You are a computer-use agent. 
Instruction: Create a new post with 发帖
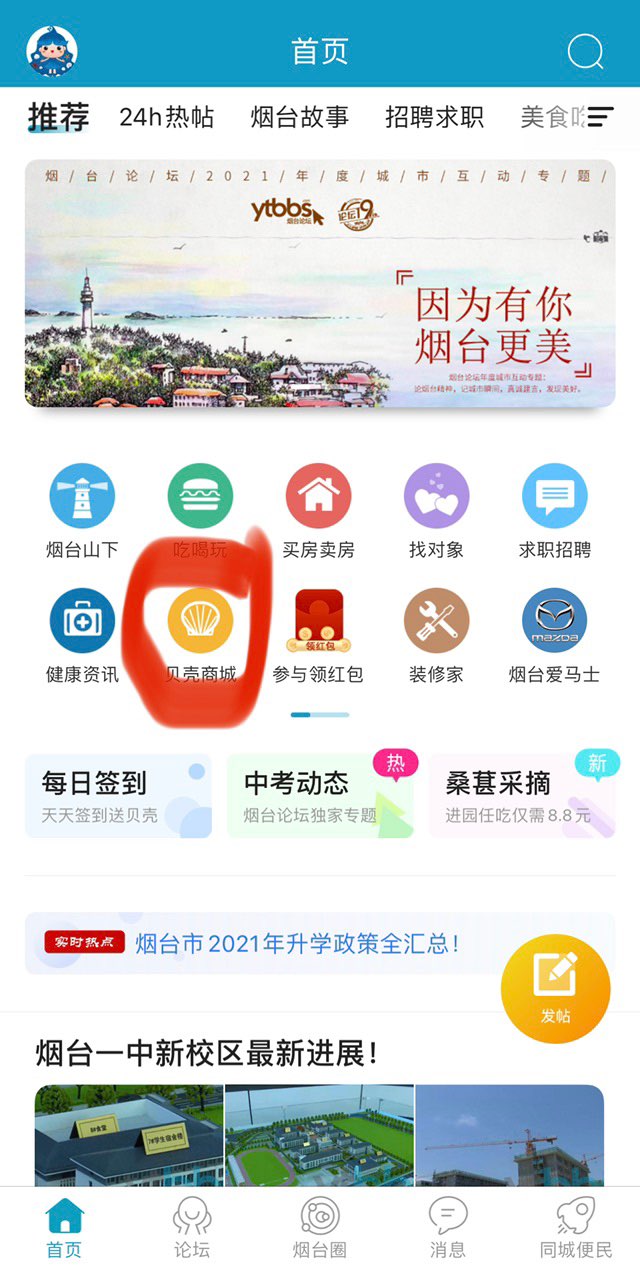tap(555, 988)
